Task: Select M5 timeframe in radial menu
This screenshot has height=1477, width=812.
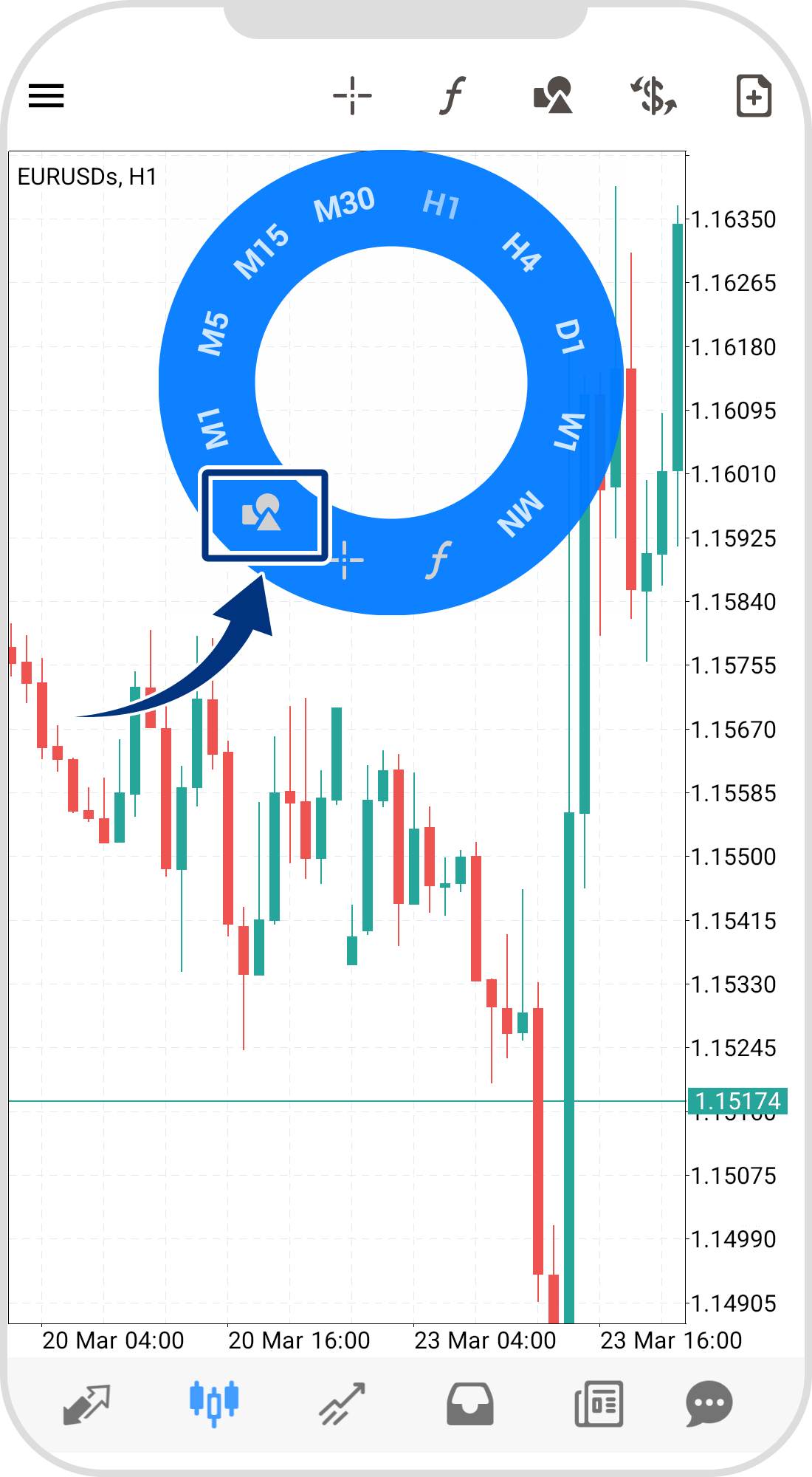Action: [214, 333]
